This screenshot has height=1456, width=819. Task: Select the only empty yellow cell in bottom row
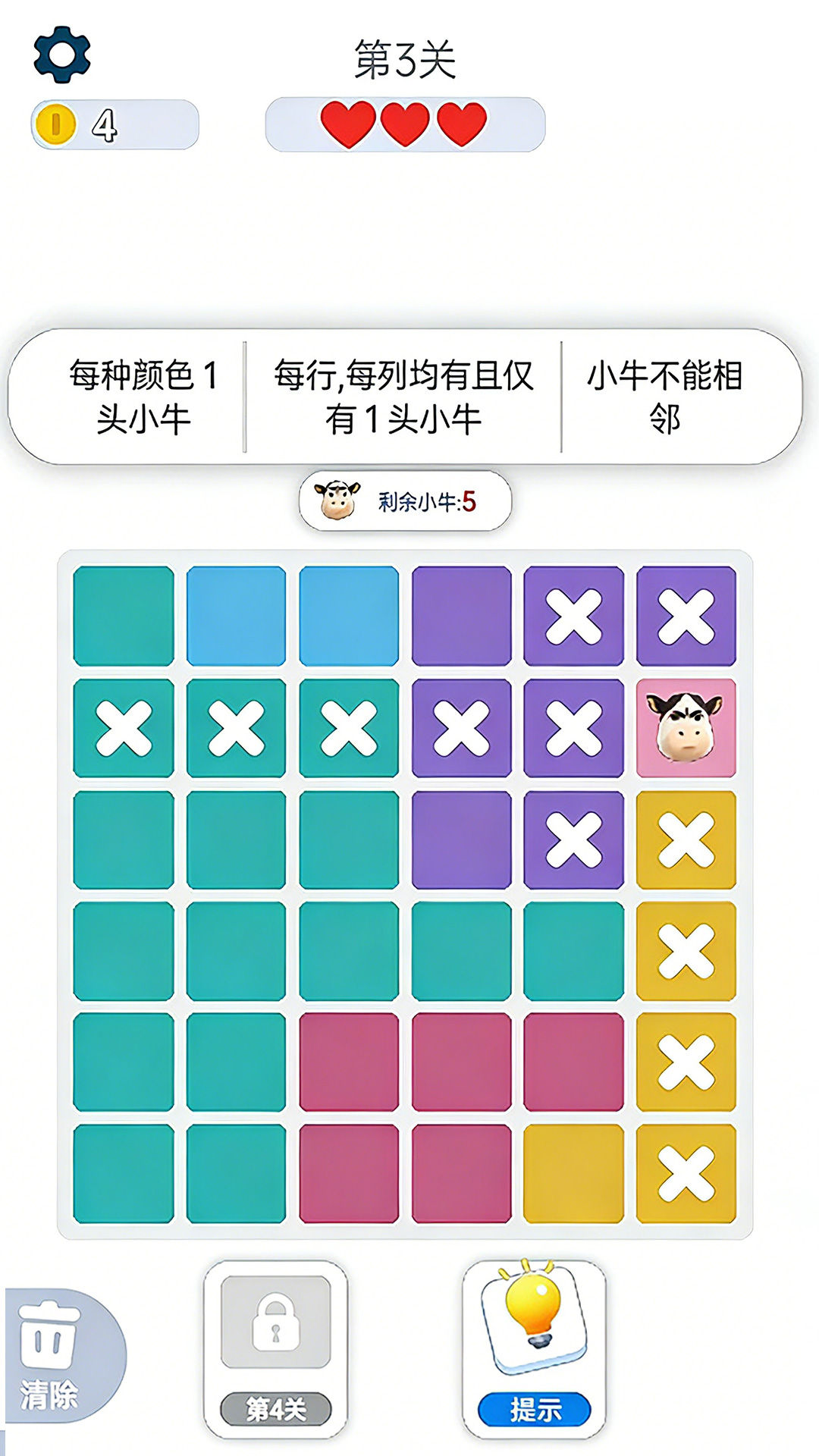574,1174
